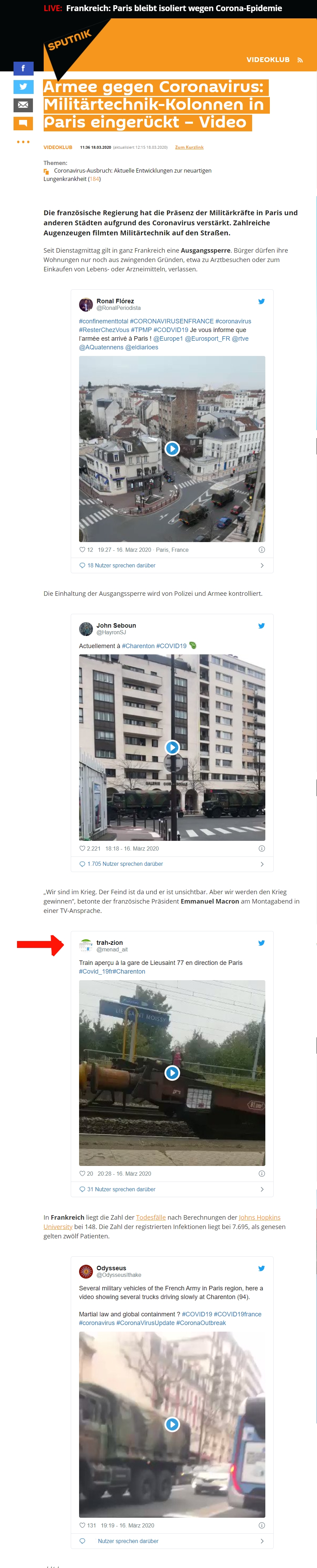Image resolution: width=317 pixels, height=1568 pixels.
Task: Open Coronavirus-Ausbruch topic link
Action: pyautogui.click(x=132, y=171)
